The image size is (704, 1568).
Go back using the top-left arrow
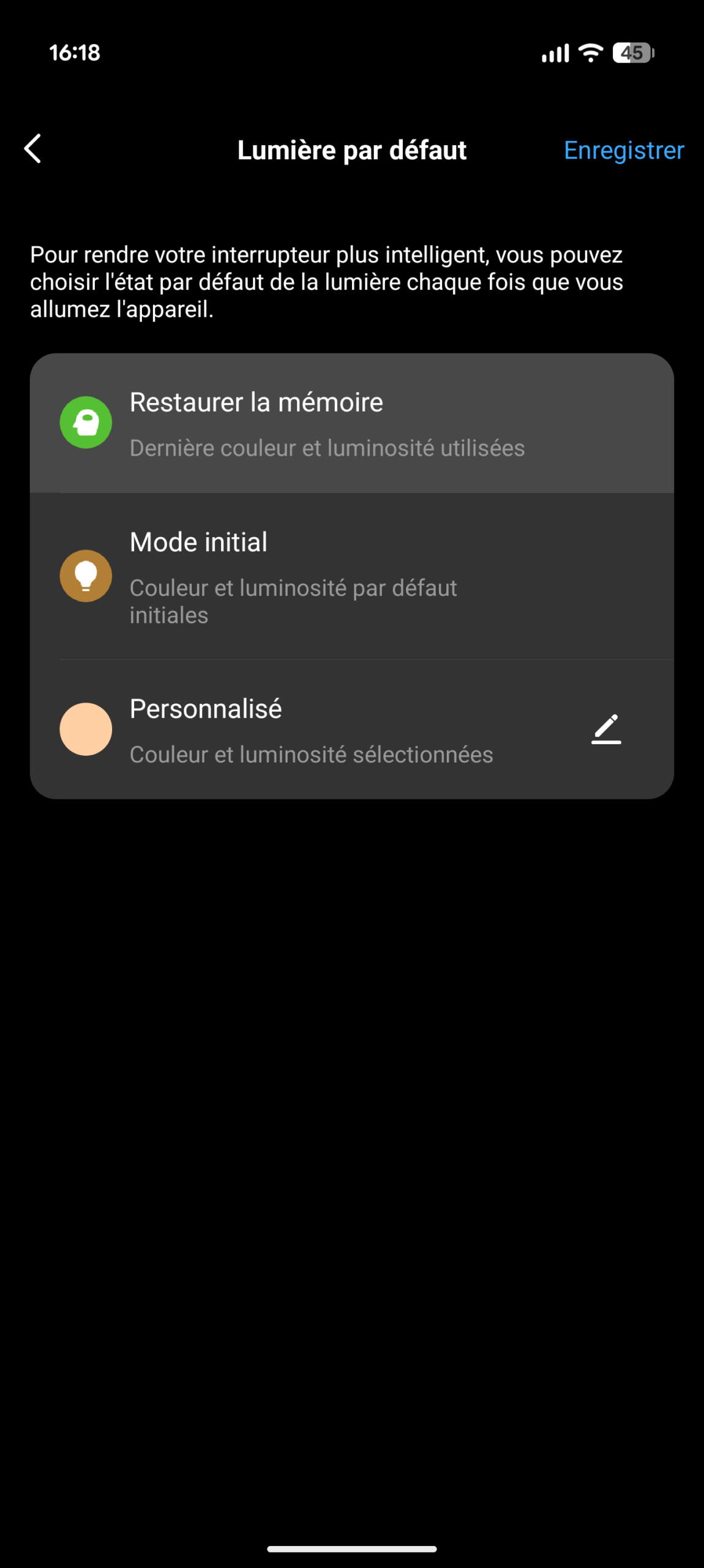[x=33, y=149]
